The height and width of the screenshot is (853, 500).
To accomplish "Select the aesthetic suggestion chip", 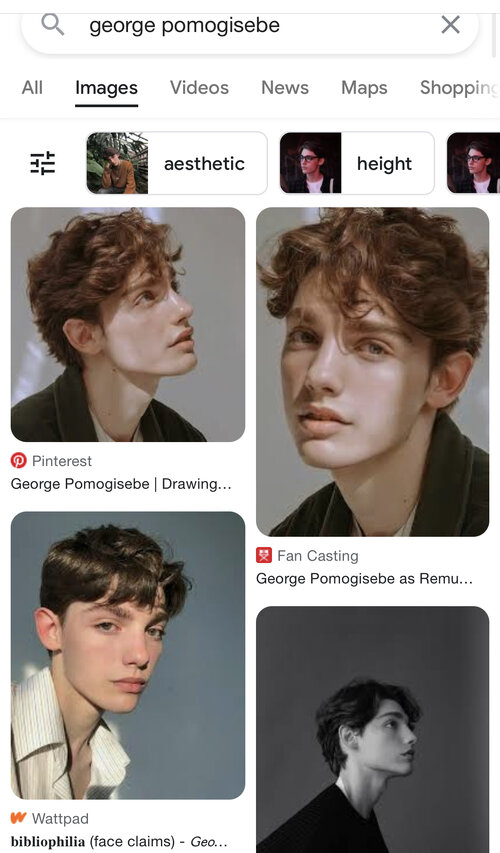I will pos(177,163).
